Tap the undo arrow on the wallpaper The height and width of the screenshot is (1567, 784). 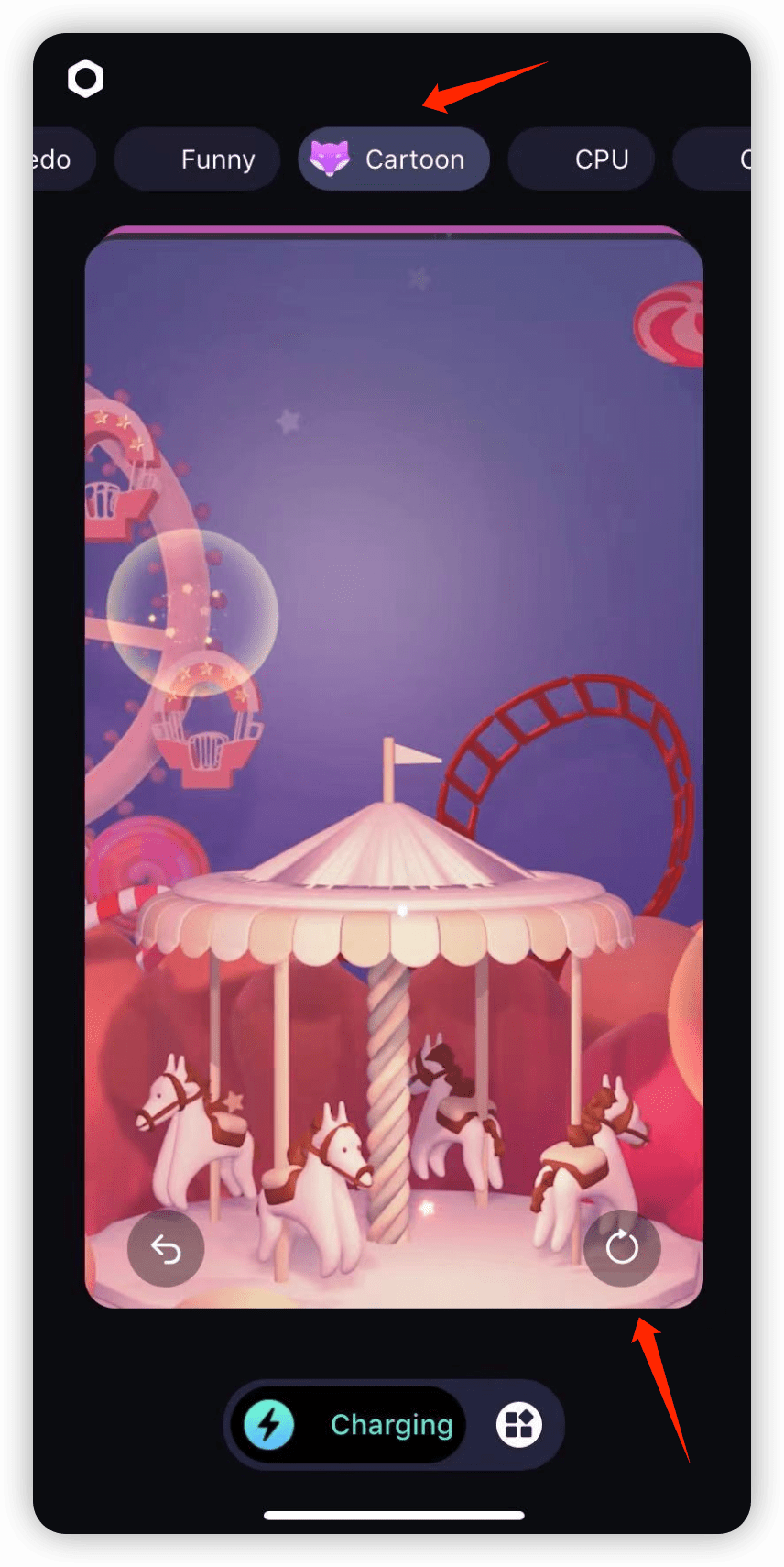tap(166, 1248)
